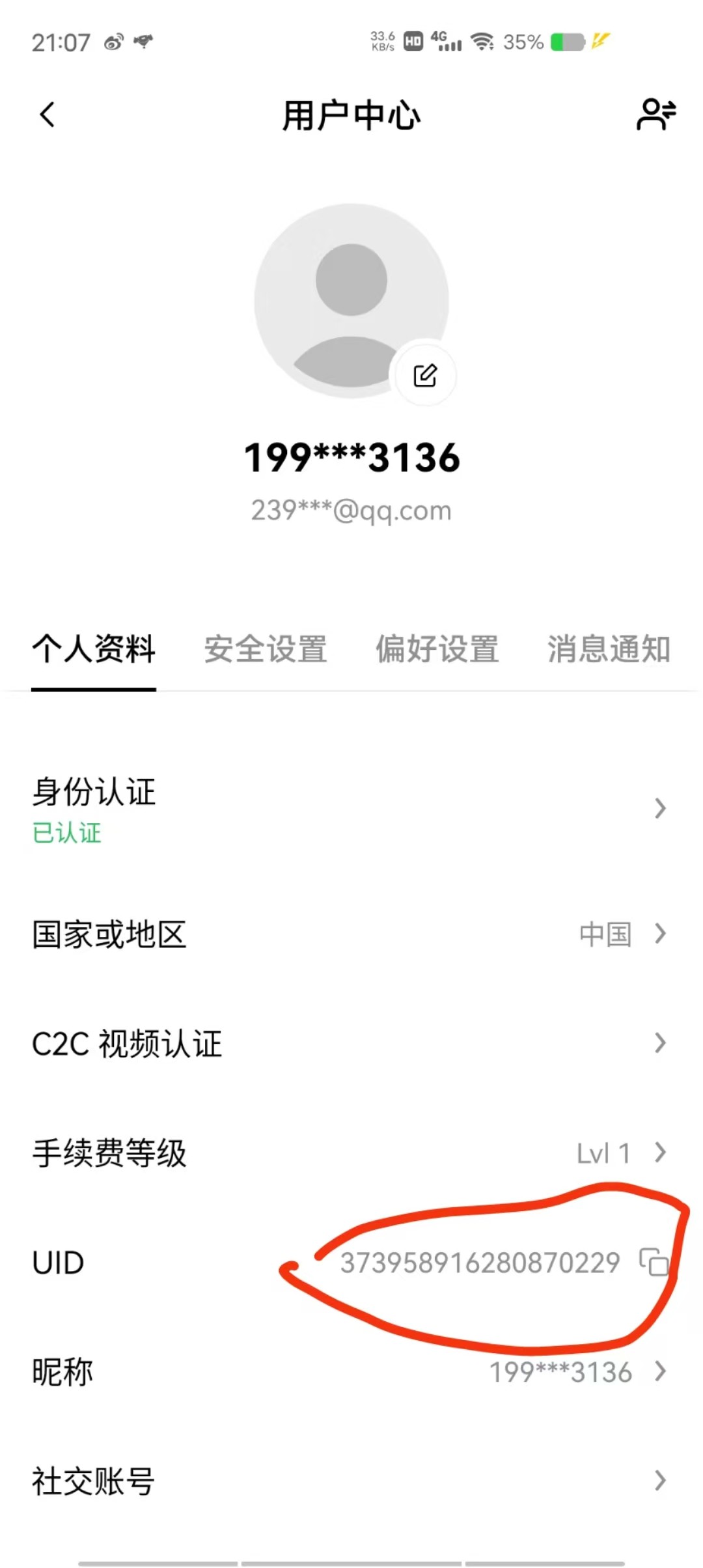Open the 国家或地区 setting
The height and width of the screenshot is (1568, 703).
click(x=351, y=934)
